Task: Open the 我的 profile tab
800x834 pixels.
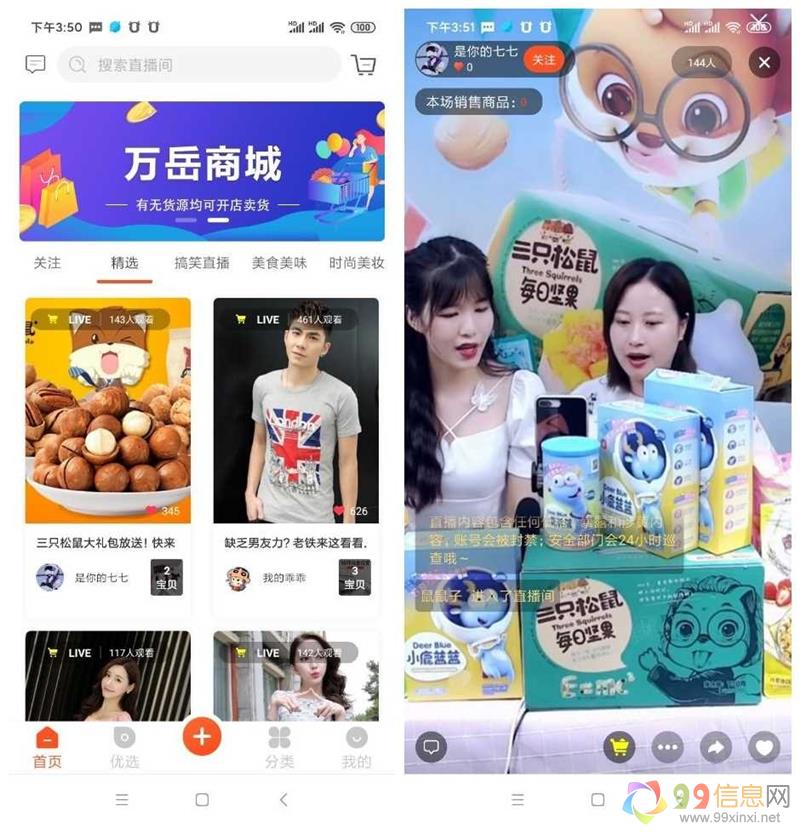Action: pos(356,747)
